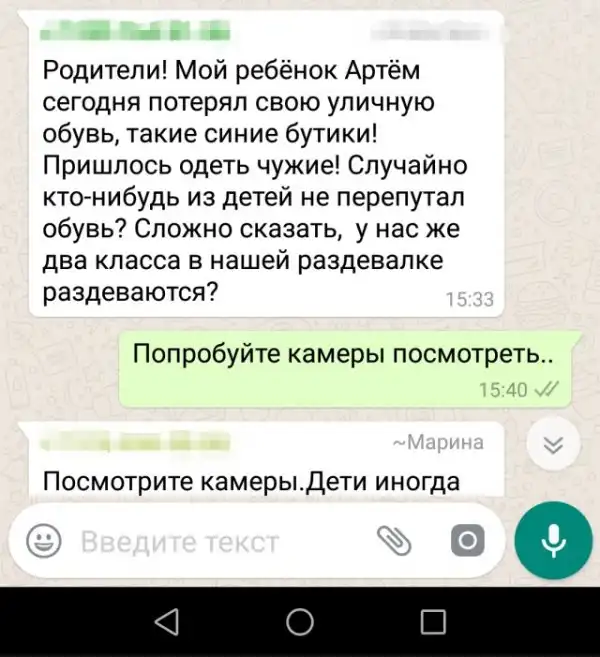Open the camera from the input bar
This screenshot has width=600, height=657.
point(466,541)
